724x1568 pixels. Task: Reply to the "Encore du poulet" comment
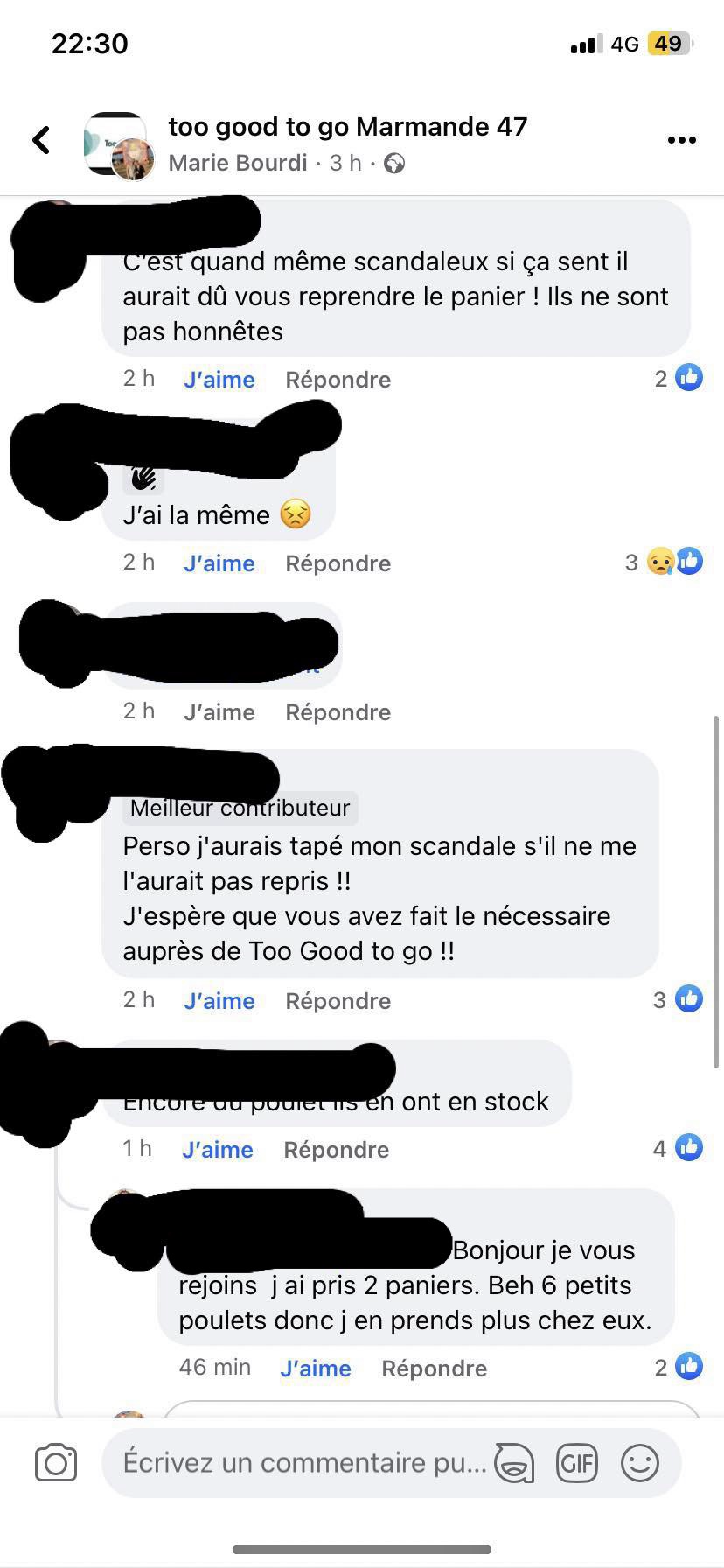[336, 1150]
